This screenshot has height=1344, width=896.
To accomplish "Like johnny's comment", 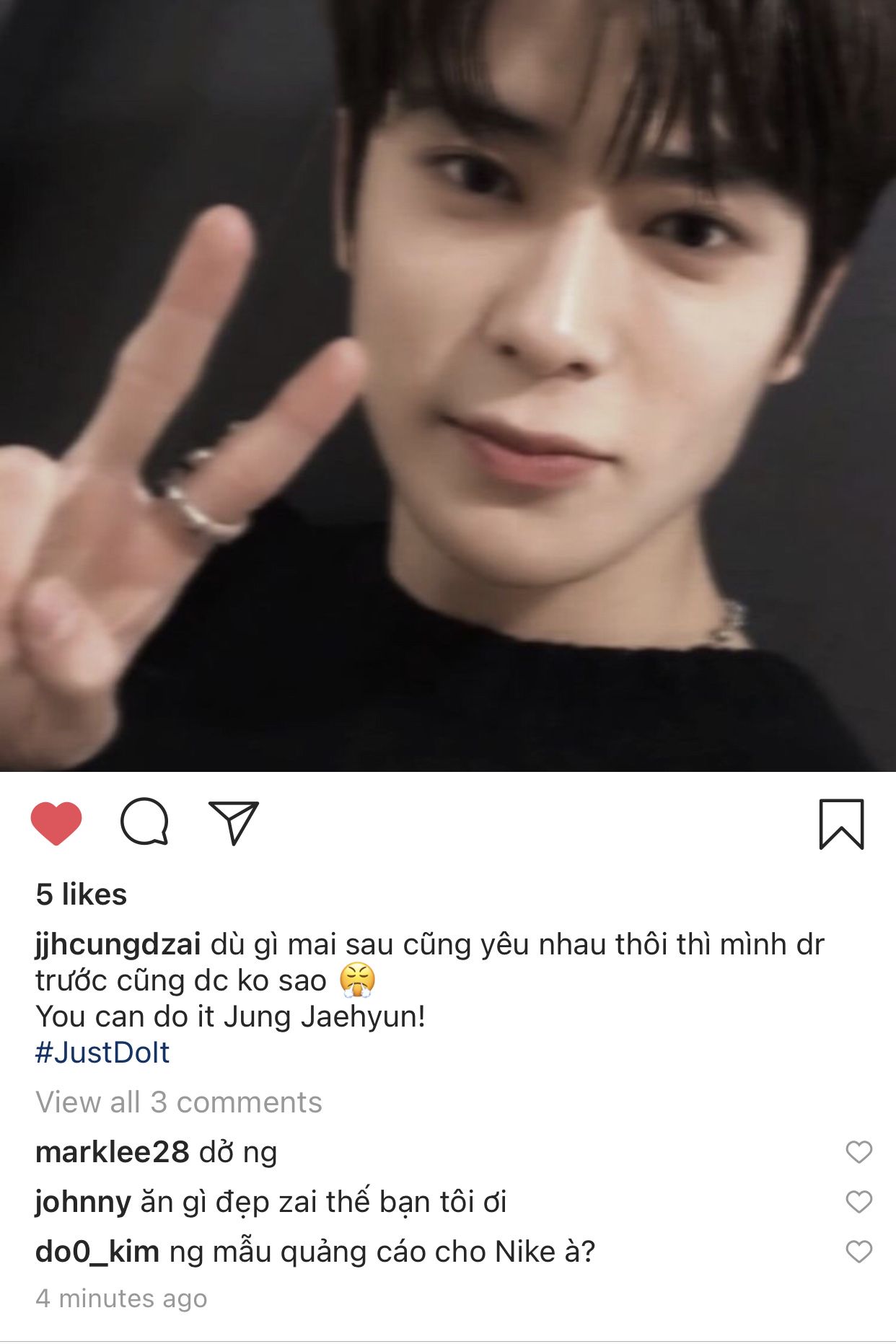I will coord(858,1202).
